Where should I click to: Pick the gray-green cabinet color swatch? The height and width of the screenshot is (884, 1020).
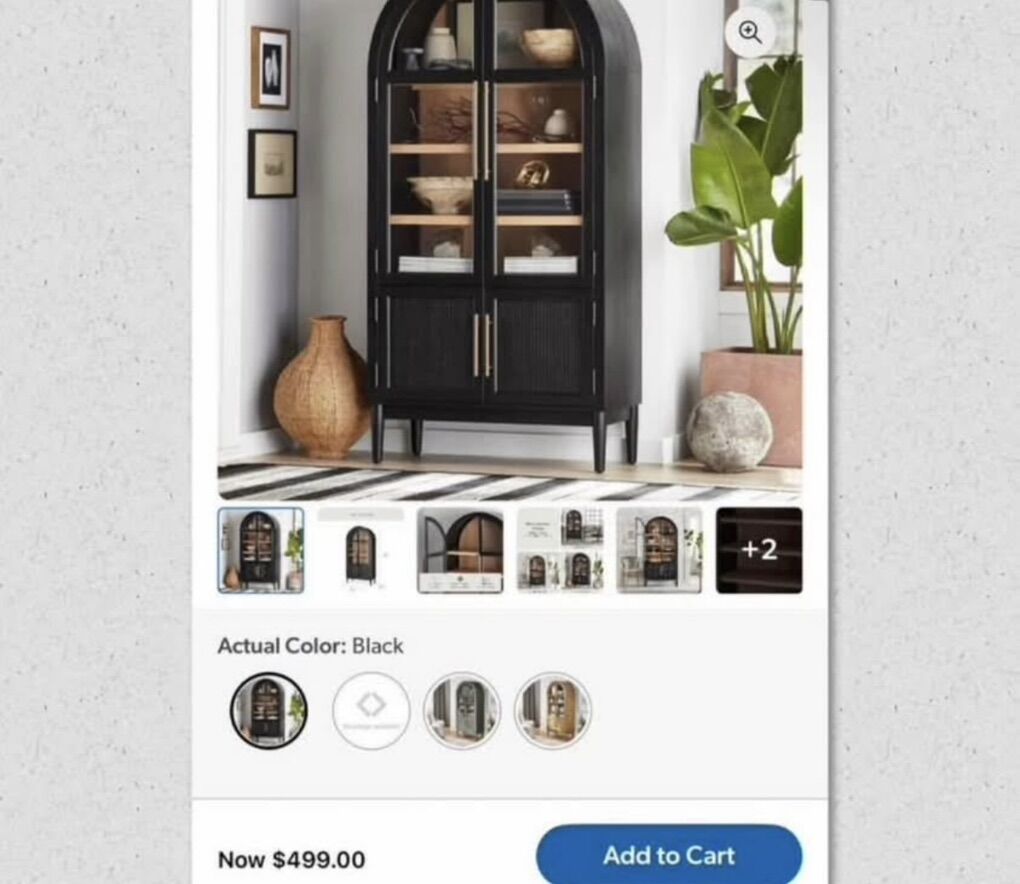click(462, 710)
